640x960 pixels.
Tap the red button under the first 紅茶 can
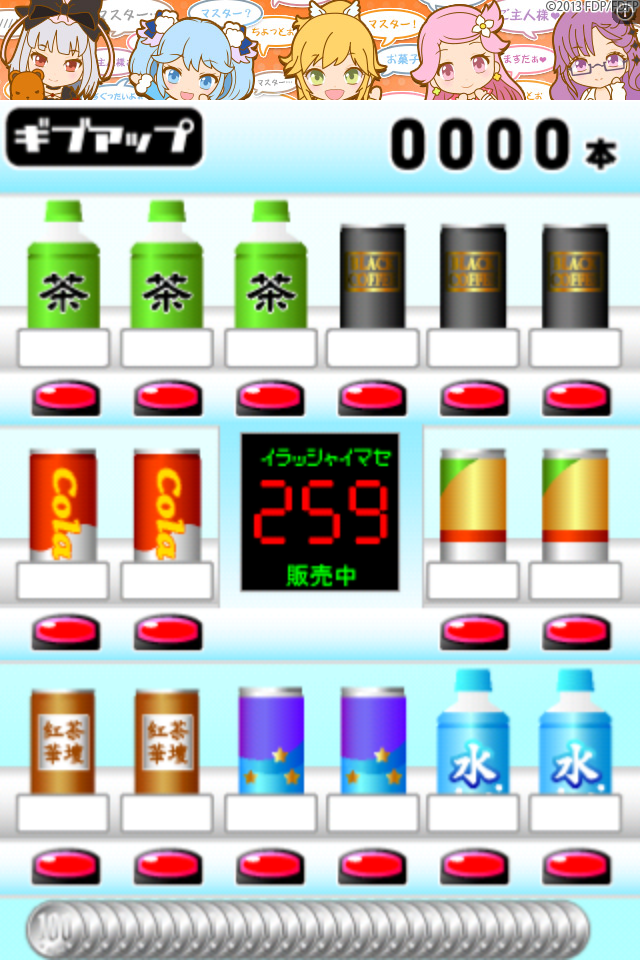(x=65, y=866)
